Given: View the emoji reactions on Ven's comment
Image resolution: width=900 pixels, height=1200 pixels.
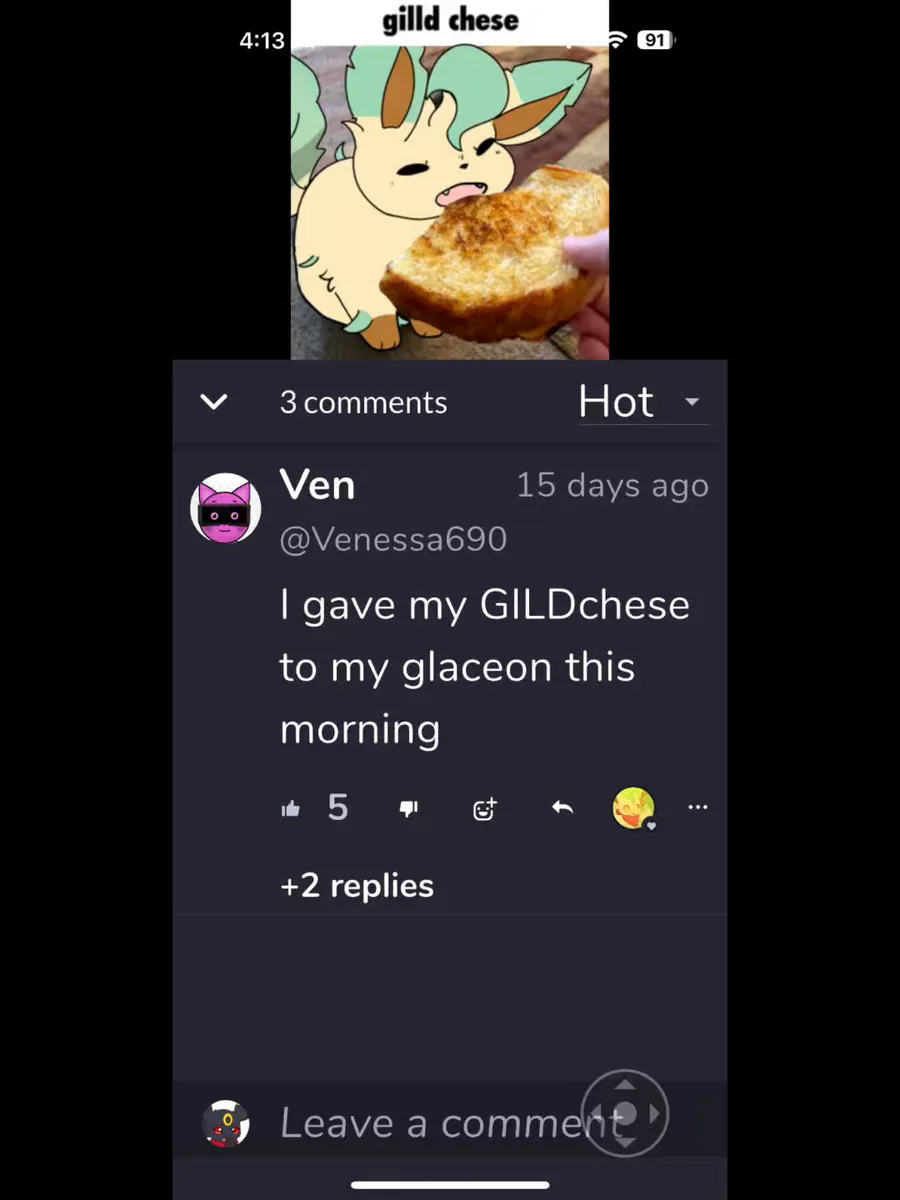Looking at the screenshot, I should (633, 808).
